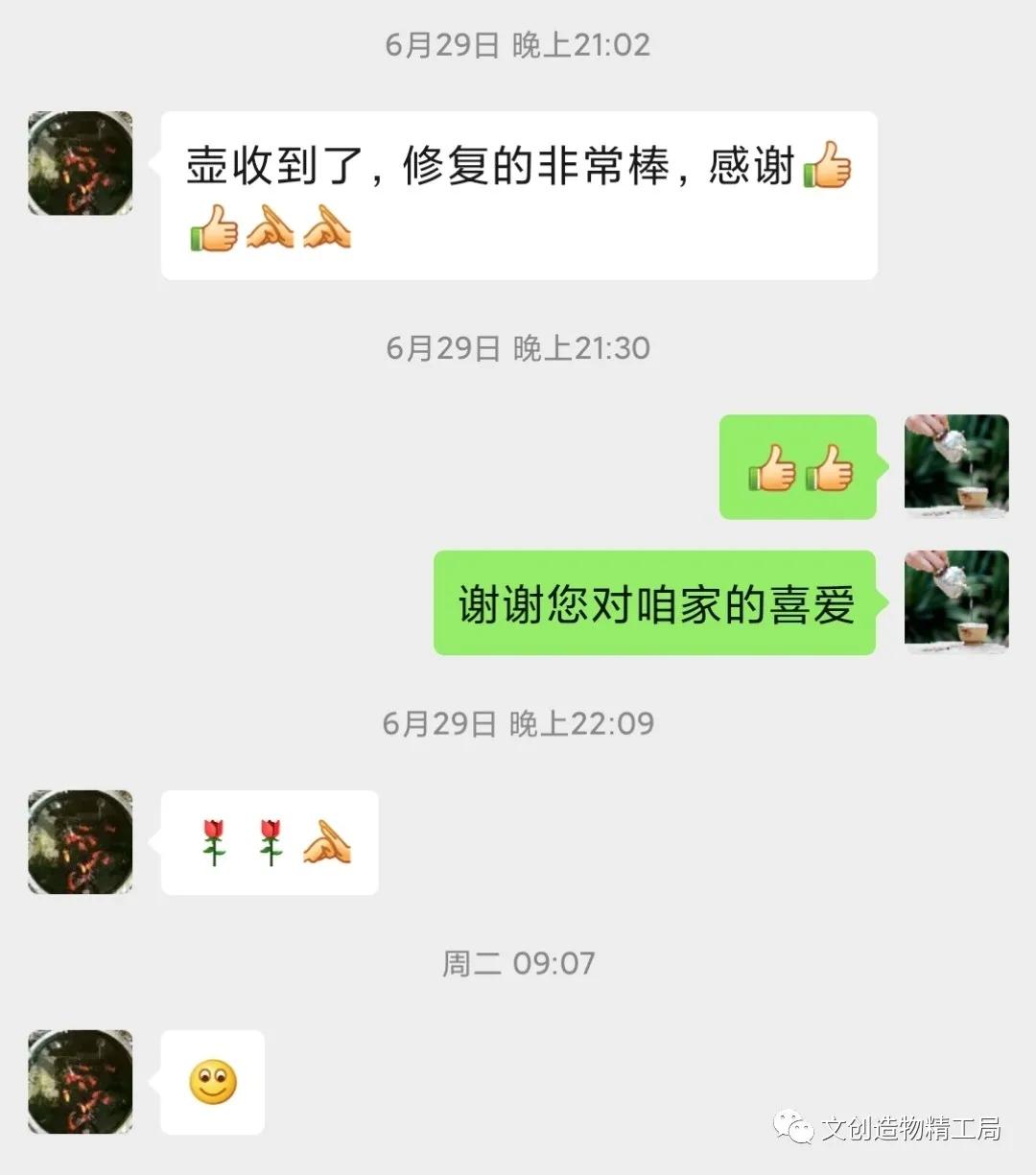Screen dimensions: 1036x1175
Task: Click the smiley emoji in the last message
Action: [x=211, y=1080]
